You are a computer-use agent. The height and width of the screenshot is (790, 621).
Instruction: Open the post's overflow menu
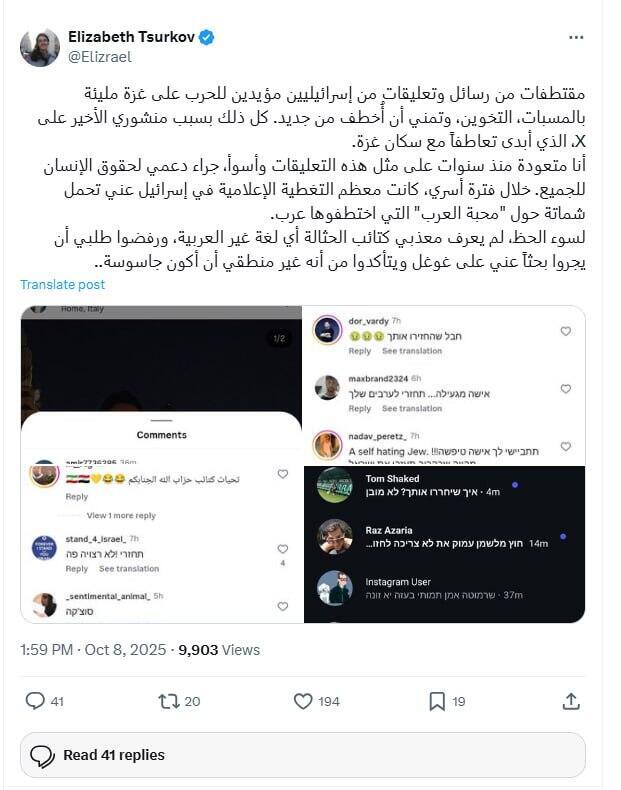pyautogui.click(x=575, y=37)
